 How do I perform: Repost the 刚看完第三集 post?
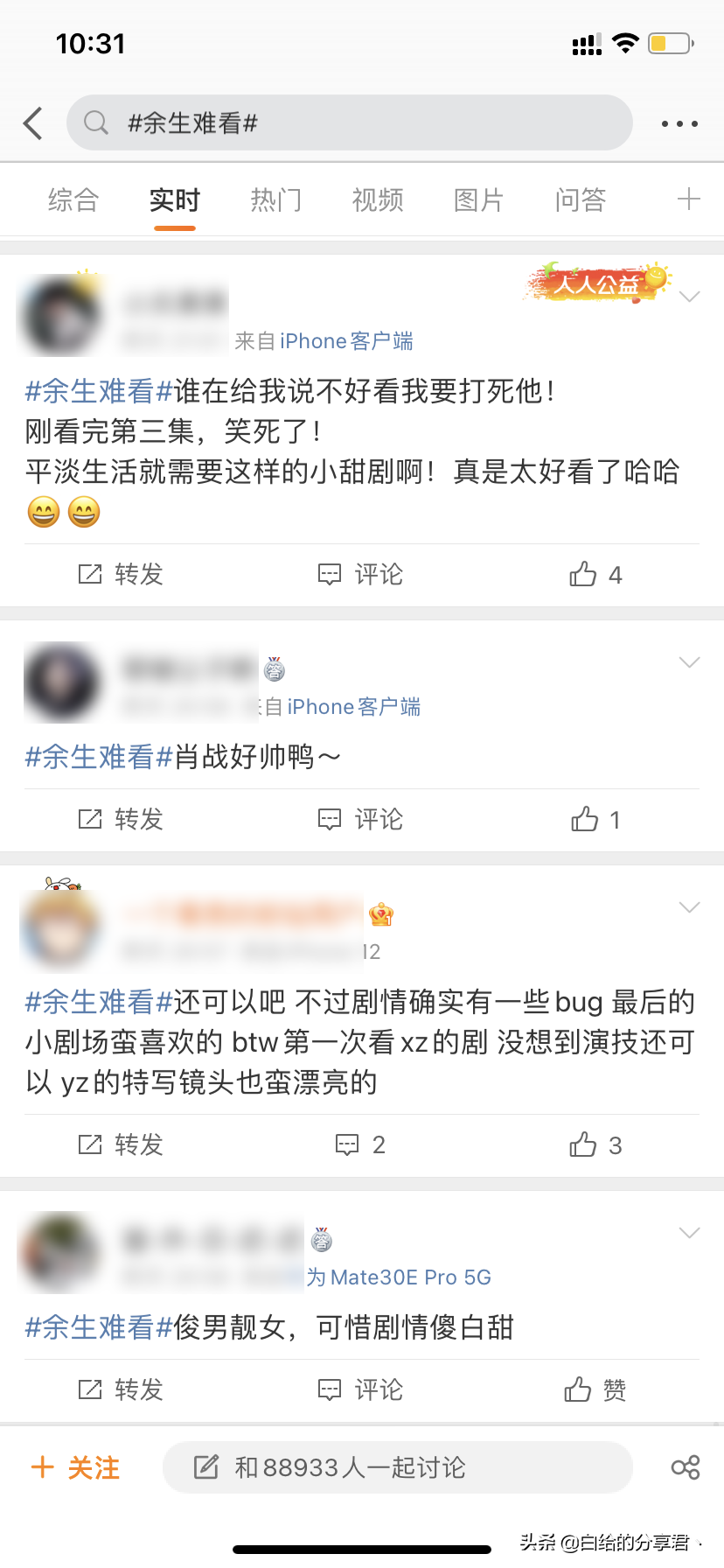click(x=122, y=575)
